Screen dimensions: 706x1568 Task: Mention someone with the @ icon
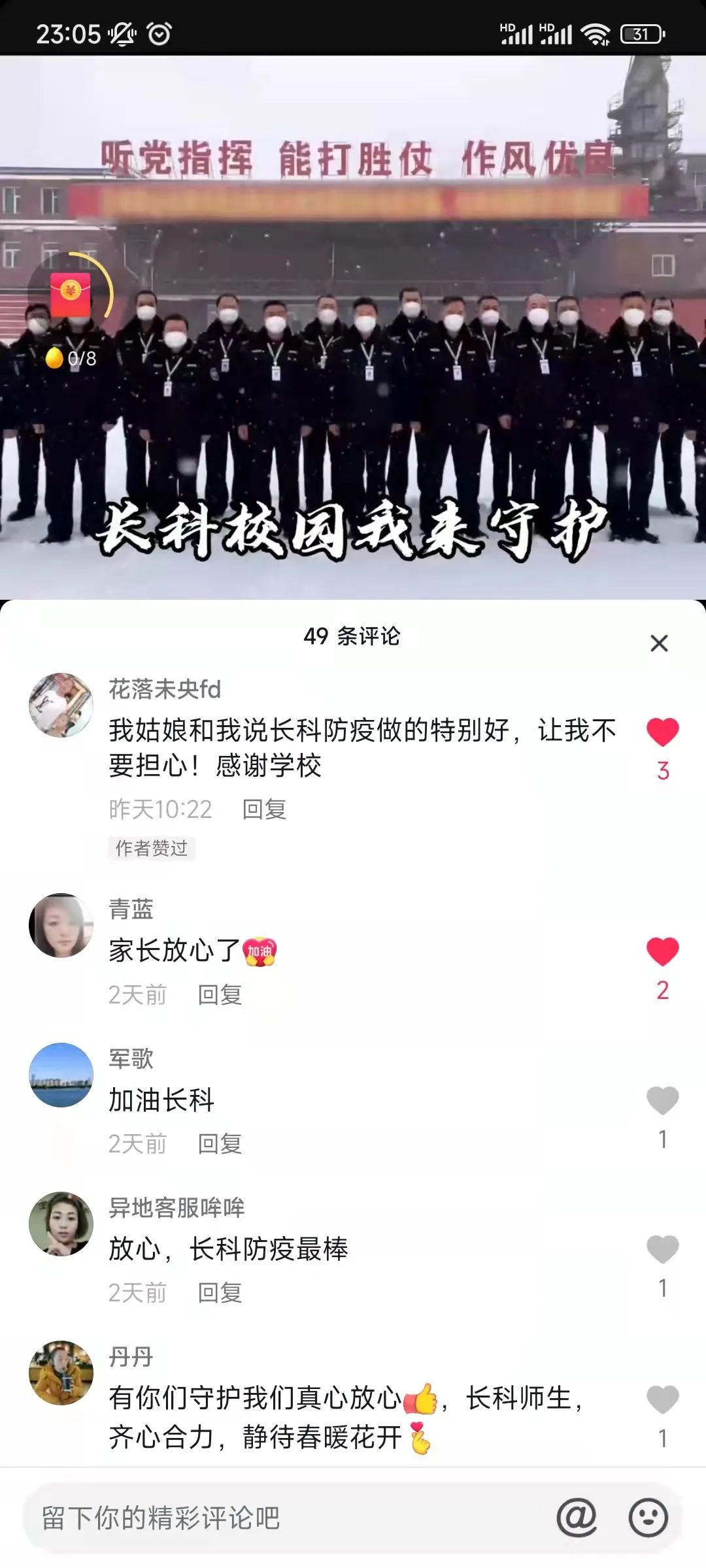point(577,1518)
